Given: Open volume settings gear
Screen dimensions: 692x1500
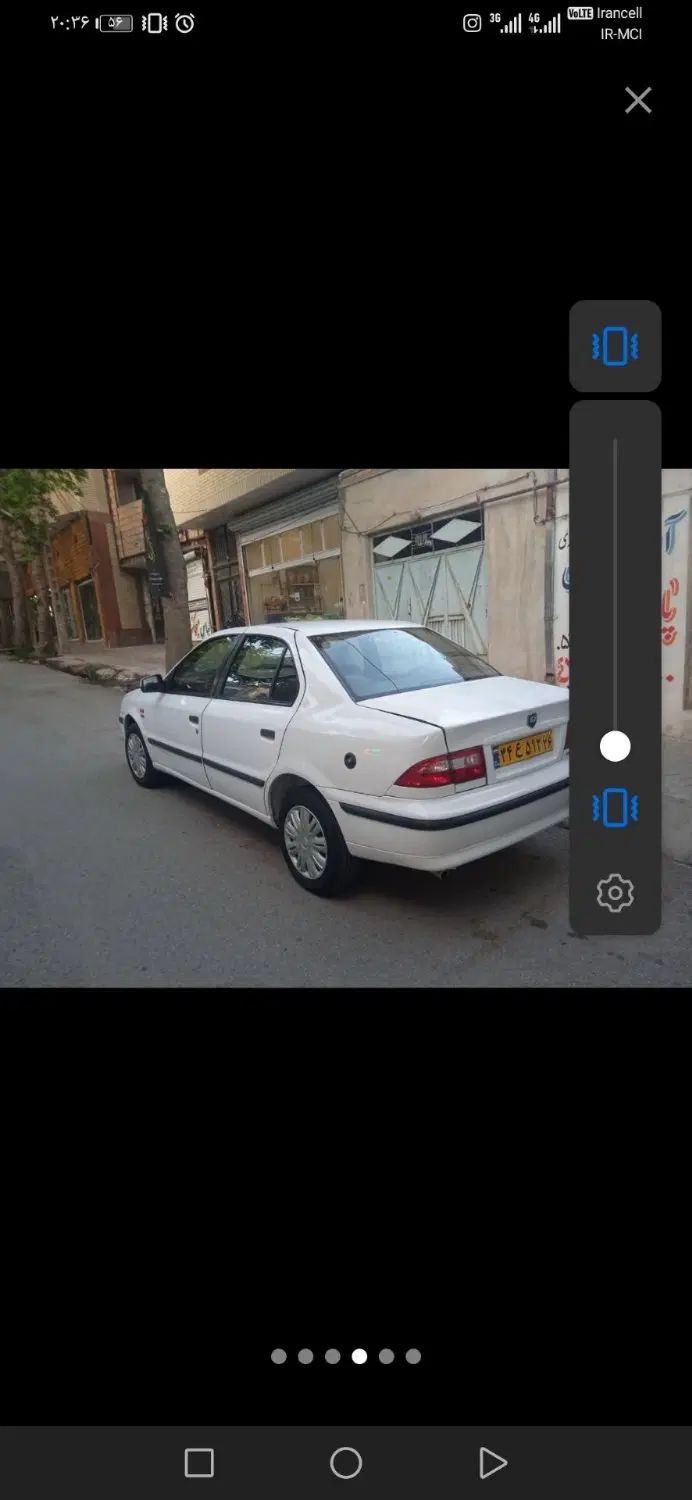Looking at the screenshot, I should click(615, 892).
